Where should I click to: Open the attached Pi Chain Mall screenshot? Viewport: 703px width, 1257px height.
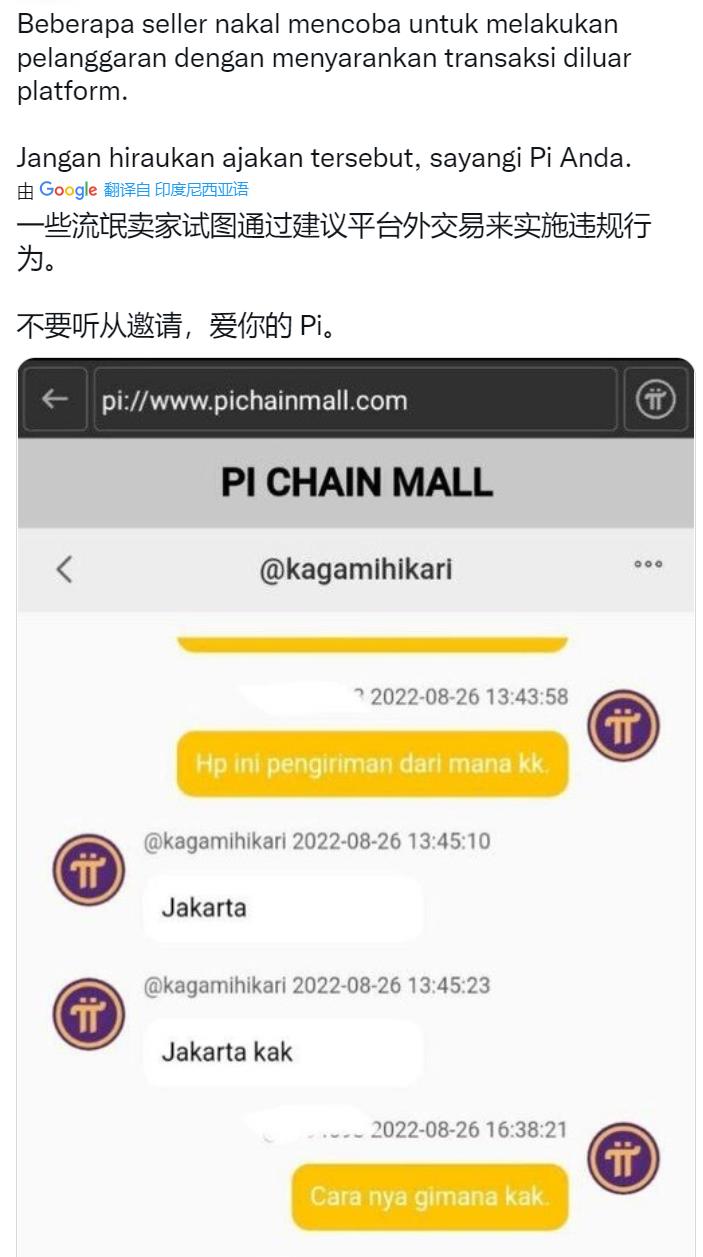tap(355, 800)
